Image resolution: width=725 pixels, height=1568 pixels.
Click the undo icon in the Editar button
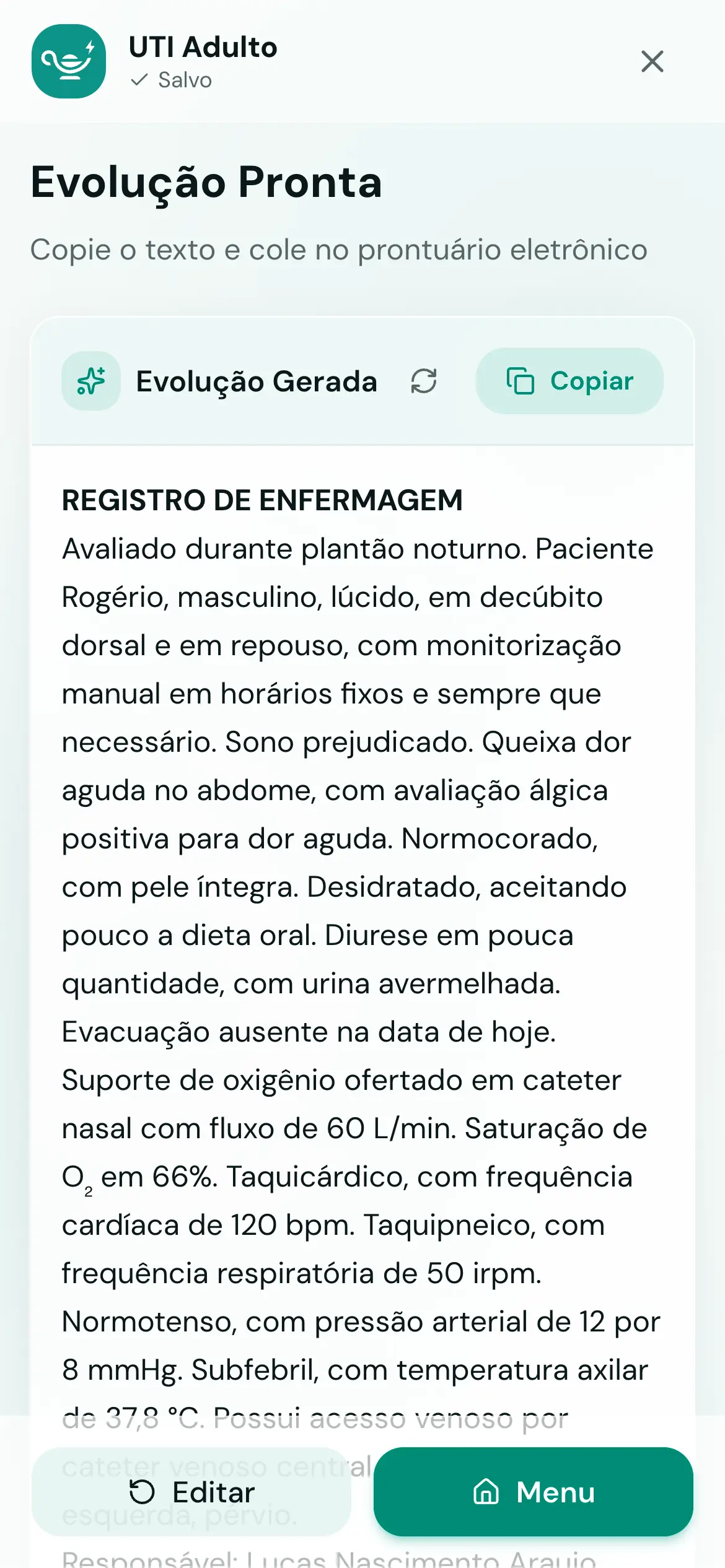(143, 1492)
